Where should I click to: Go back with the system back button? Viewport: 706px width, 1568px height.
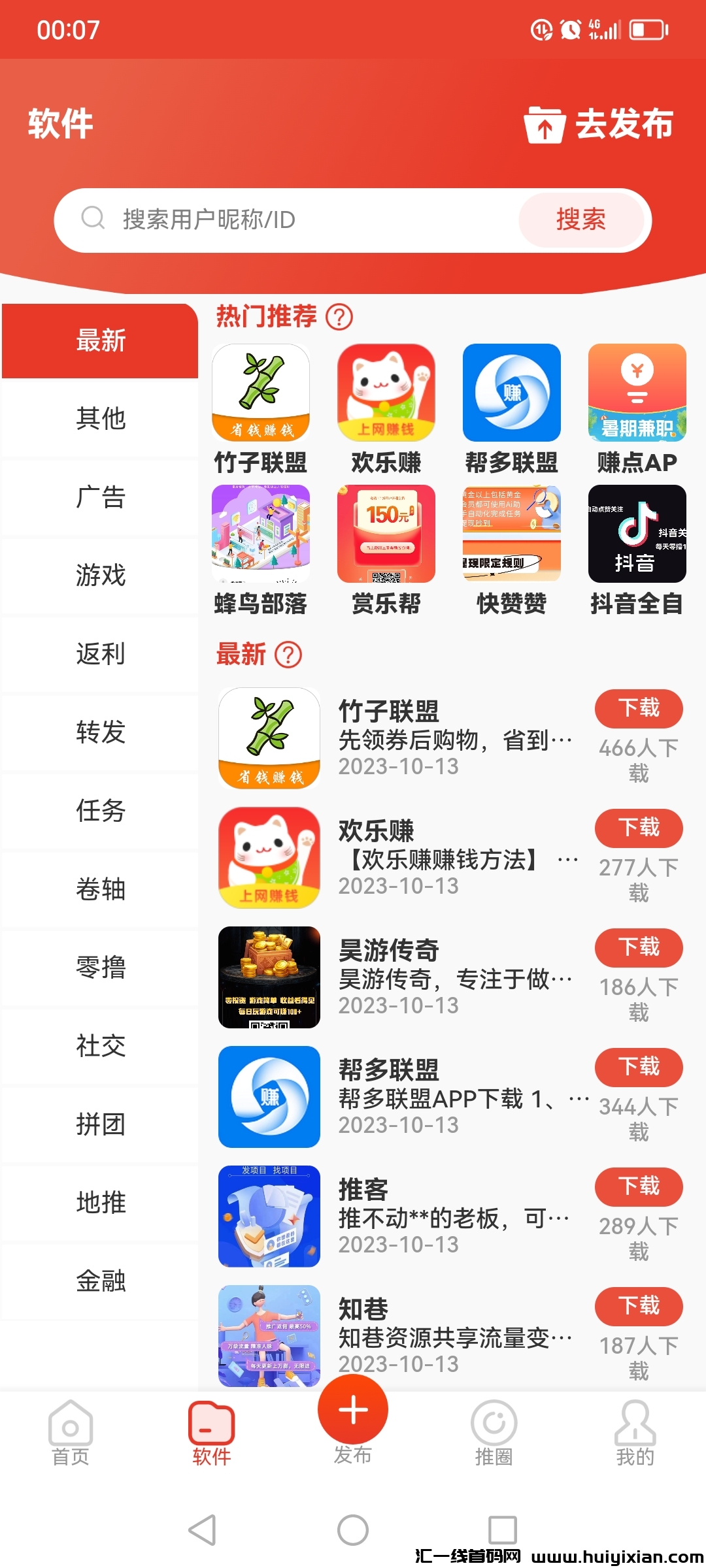coord(202,1530)
